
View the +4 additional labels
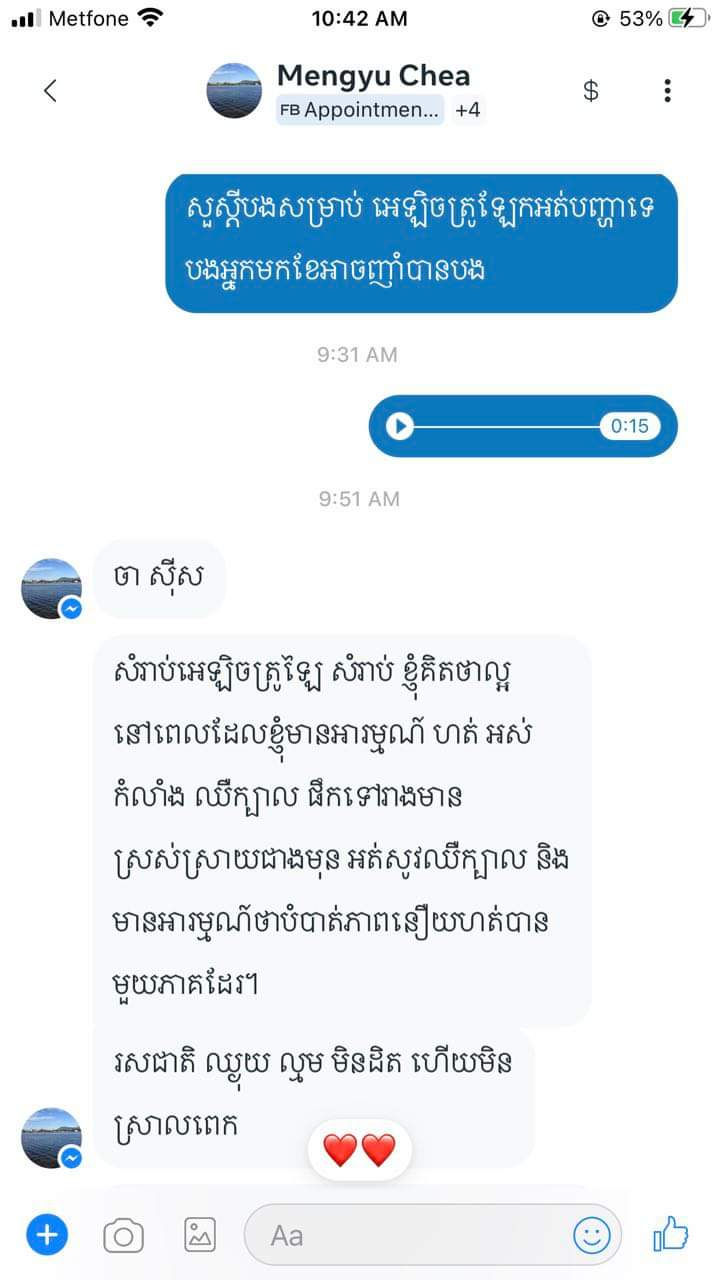click(468, 110)
